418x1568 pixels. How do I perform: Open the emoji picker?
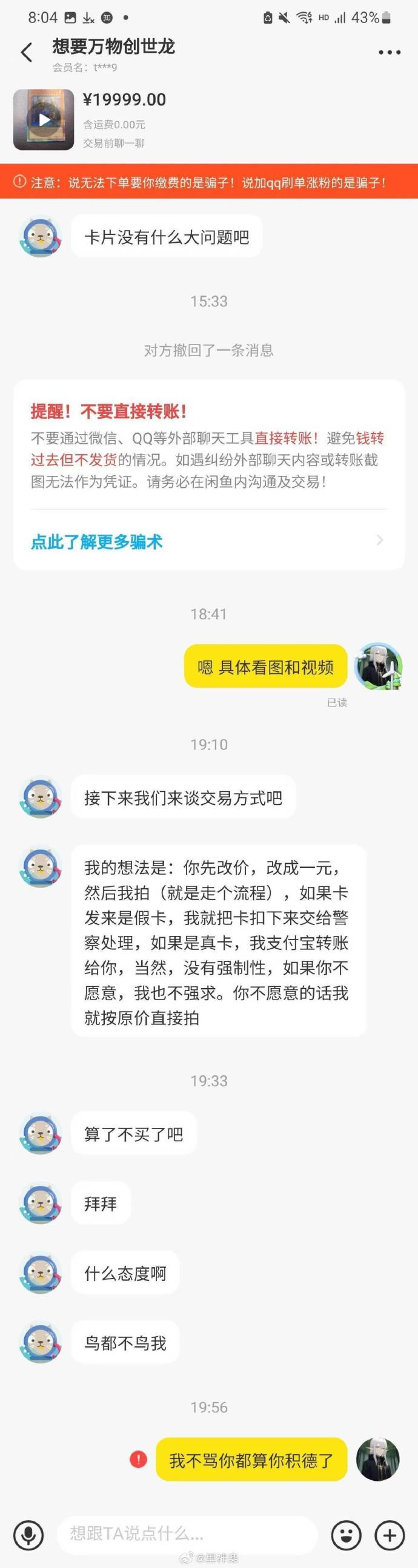tap(346, 1535)
